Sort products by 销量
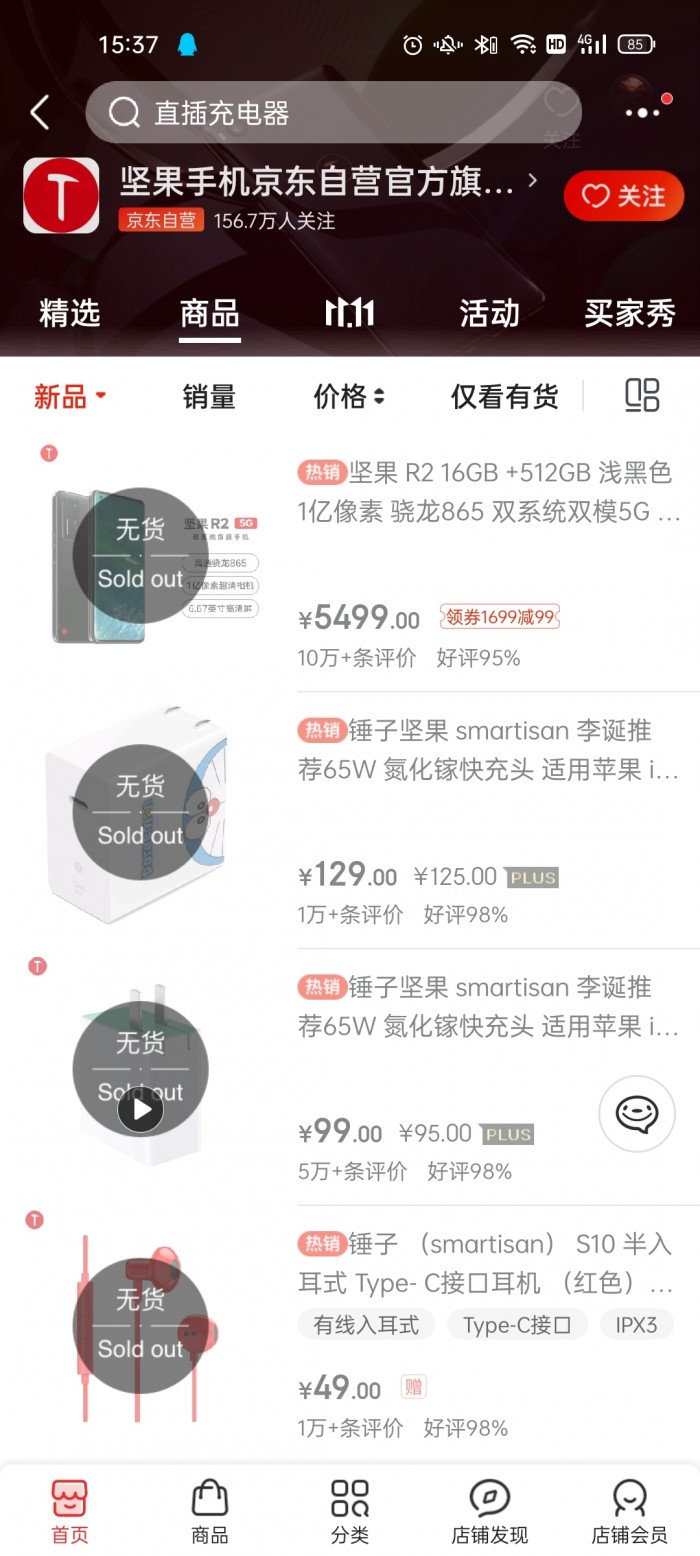 209,396
